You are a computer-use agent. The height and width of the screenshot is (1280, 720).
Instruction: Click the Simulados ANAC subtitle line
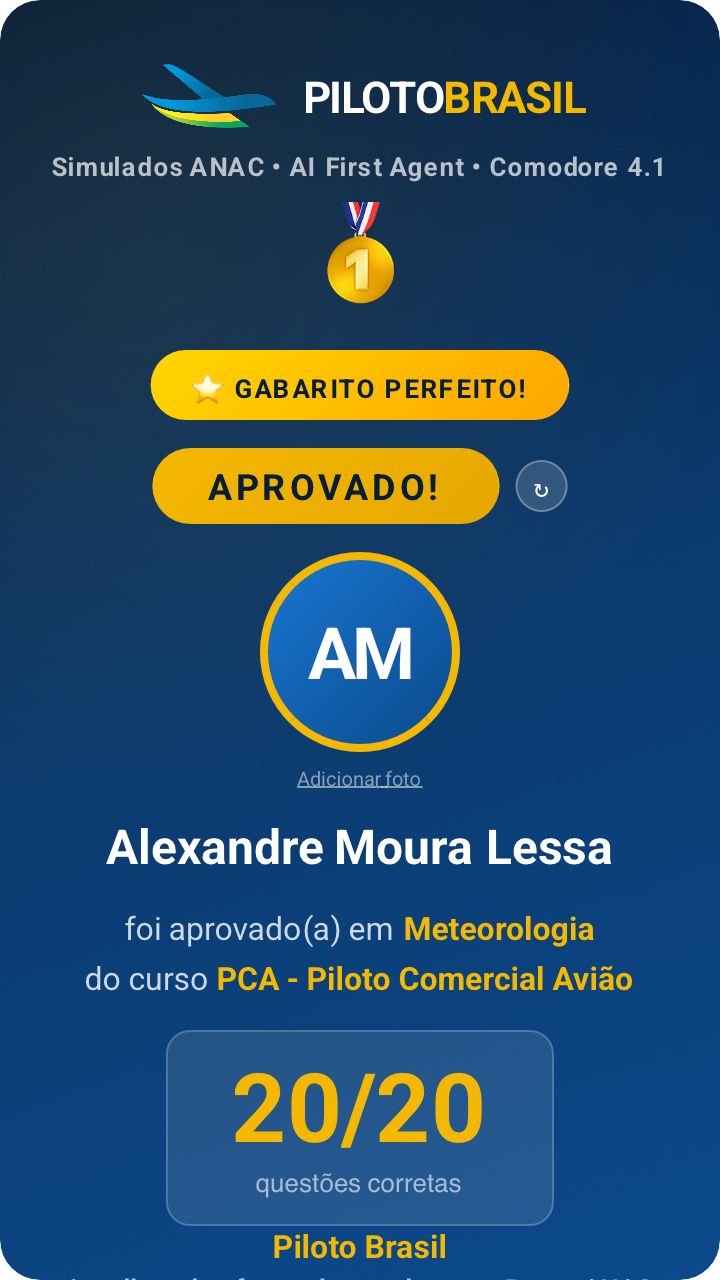click(359, 168)
